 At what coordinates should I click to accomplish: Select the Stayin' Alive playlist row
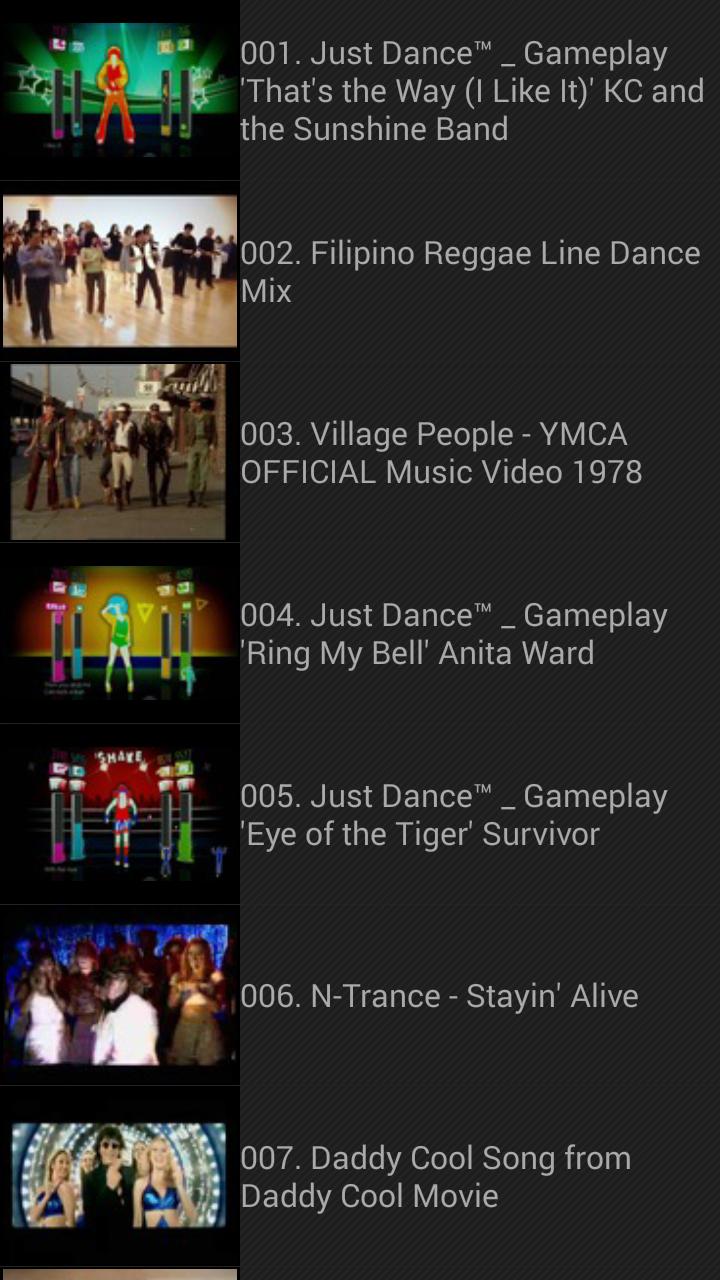coord(360,995)
